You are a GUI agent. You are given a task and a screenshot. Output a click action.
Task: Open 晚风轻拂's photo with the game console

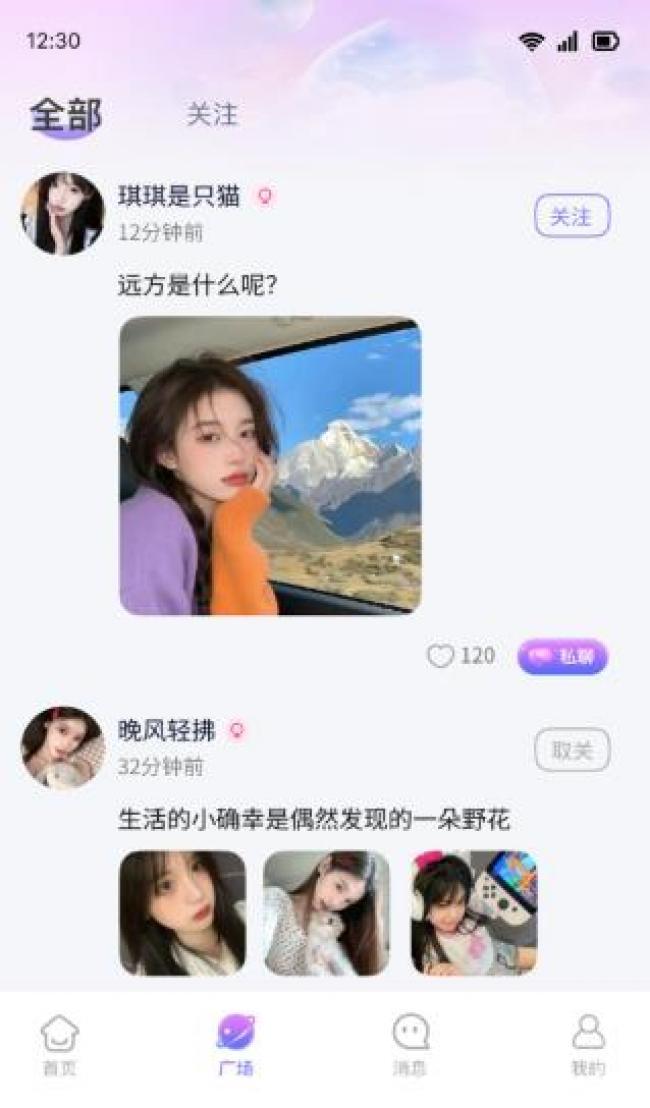pyautogui.click(x=474, y=912)
